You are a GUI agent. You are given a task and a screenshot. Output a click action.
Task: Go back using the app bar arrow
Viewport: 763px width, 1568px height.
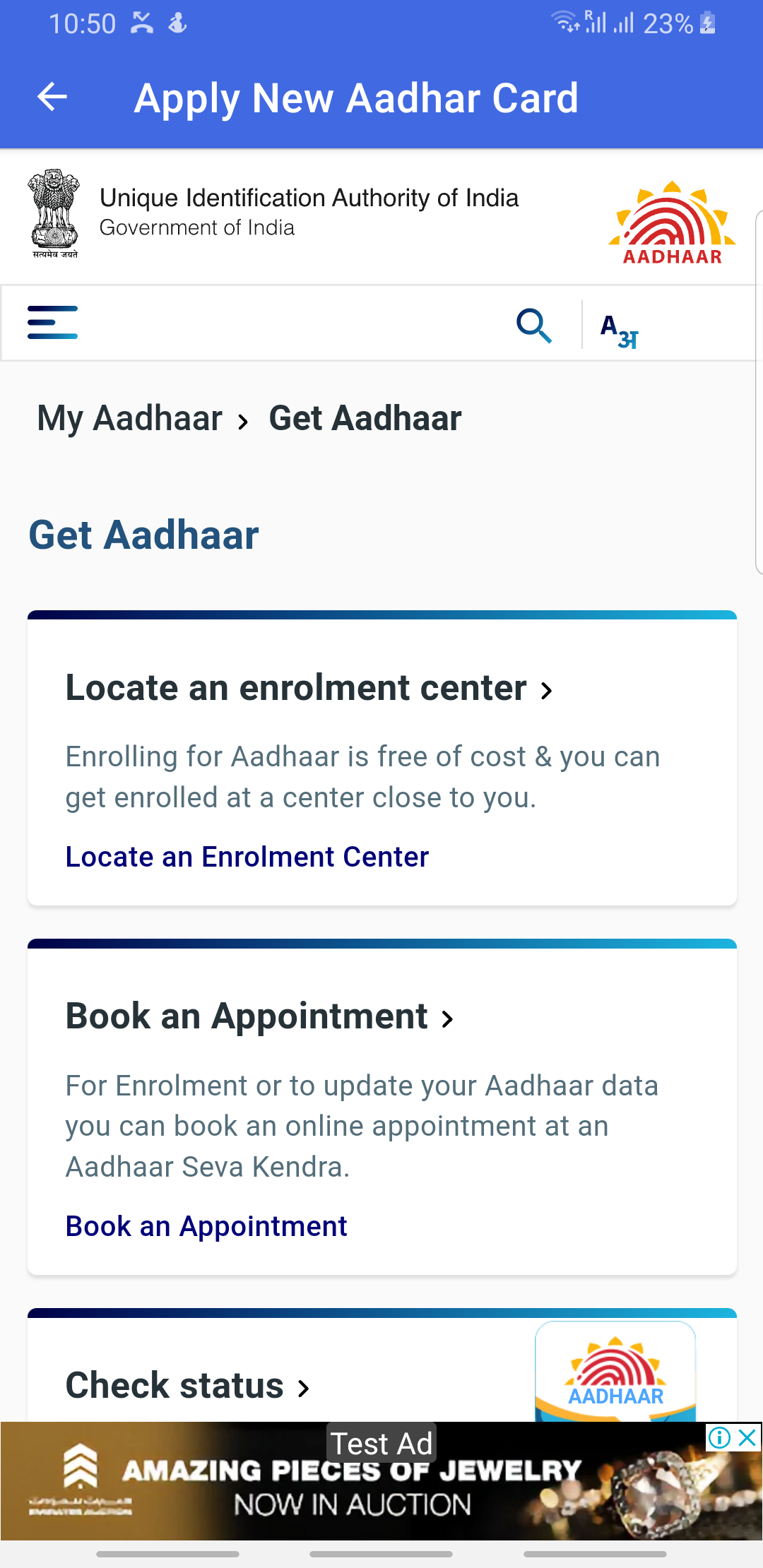click(x=52, y=97)
